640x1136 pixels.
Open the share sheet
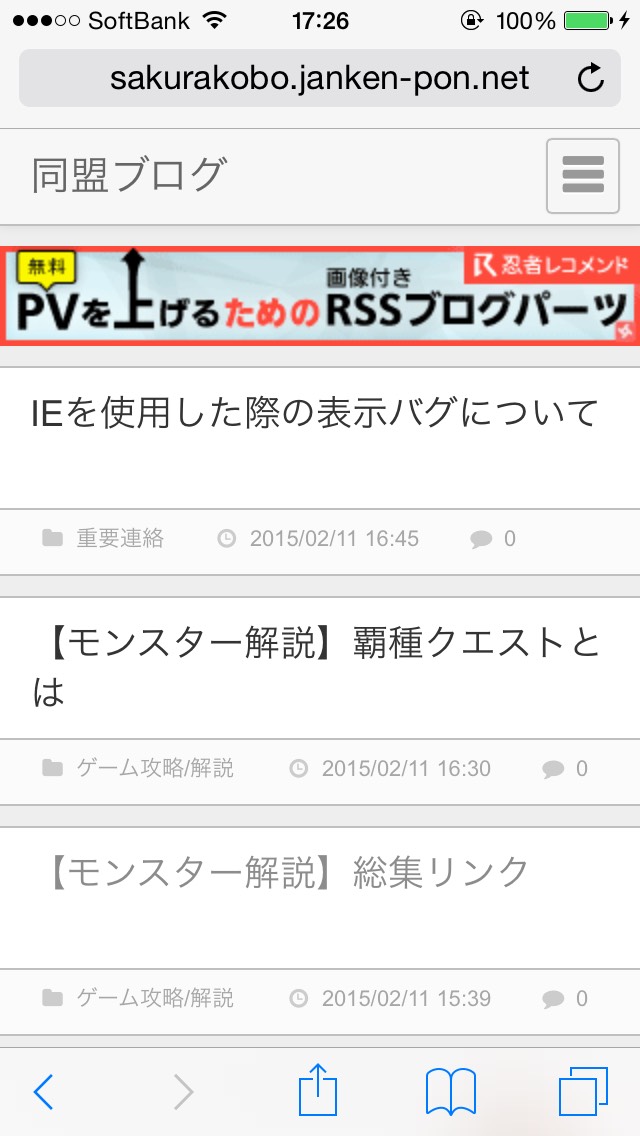319,1090
